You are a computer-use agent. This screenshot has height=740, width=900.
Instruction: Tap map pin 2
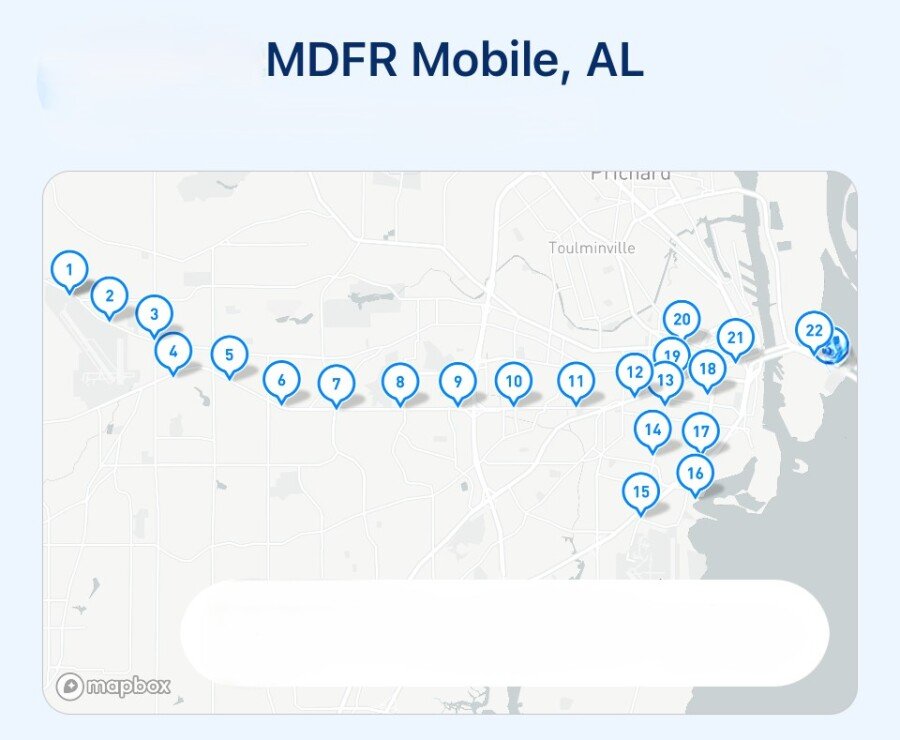[109, 295]
